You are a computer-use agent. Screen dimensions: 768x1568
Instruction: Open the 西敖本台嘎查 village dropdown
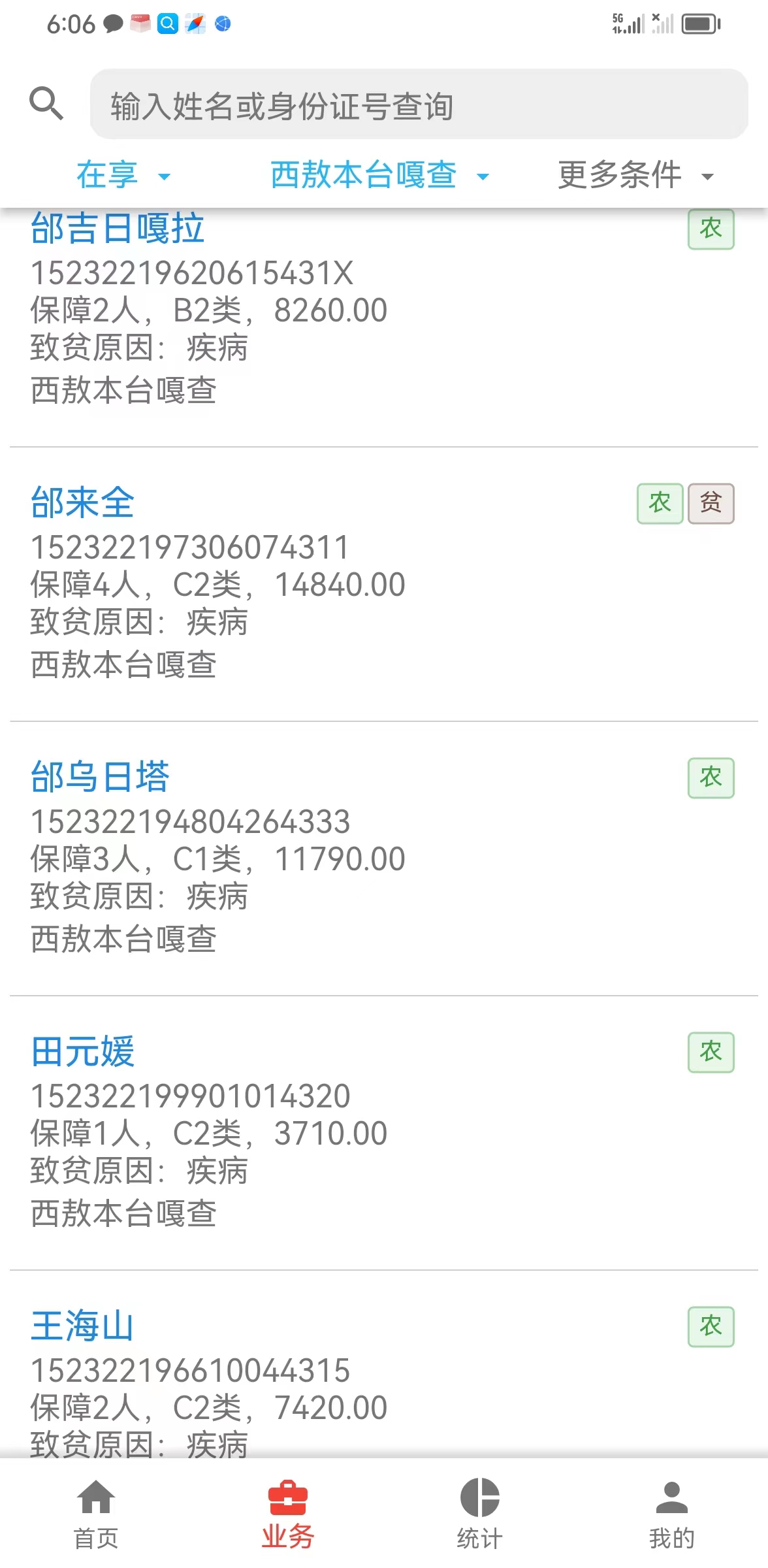[379, 175]
